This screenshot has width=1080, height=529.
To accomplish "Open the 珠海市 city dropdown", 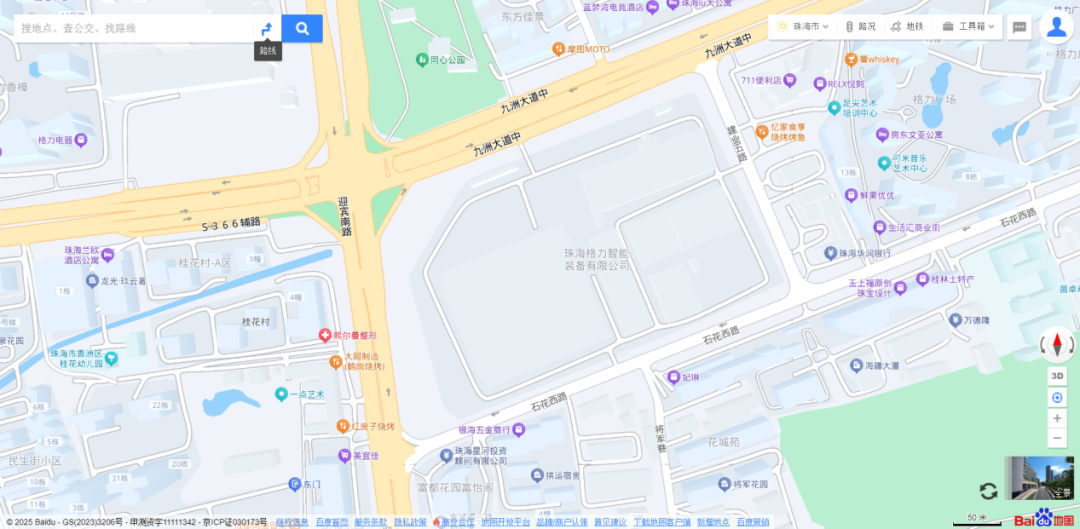I will point(805,27).
